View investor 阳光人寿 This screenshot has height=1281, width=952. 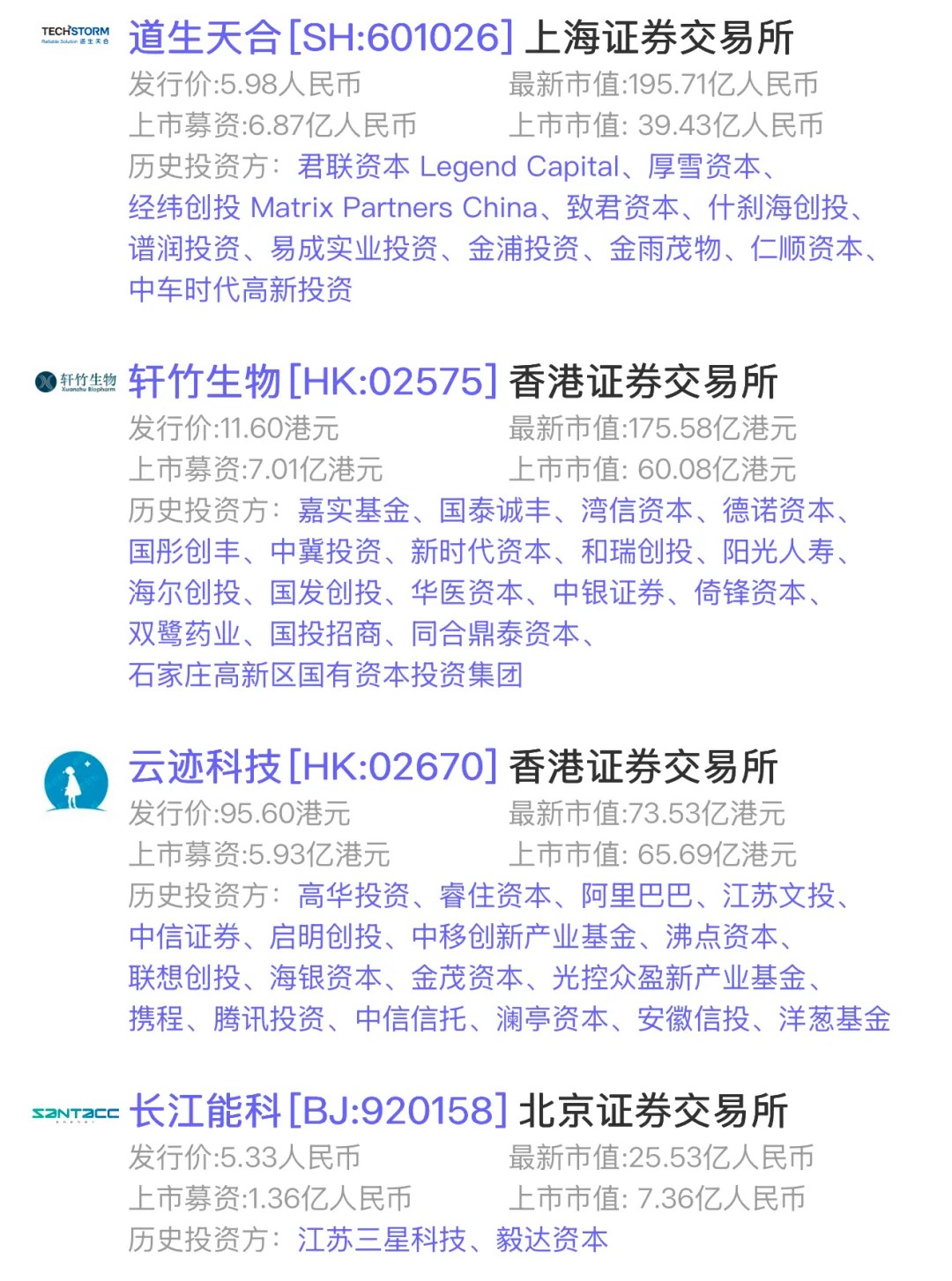tap(778, 552)
